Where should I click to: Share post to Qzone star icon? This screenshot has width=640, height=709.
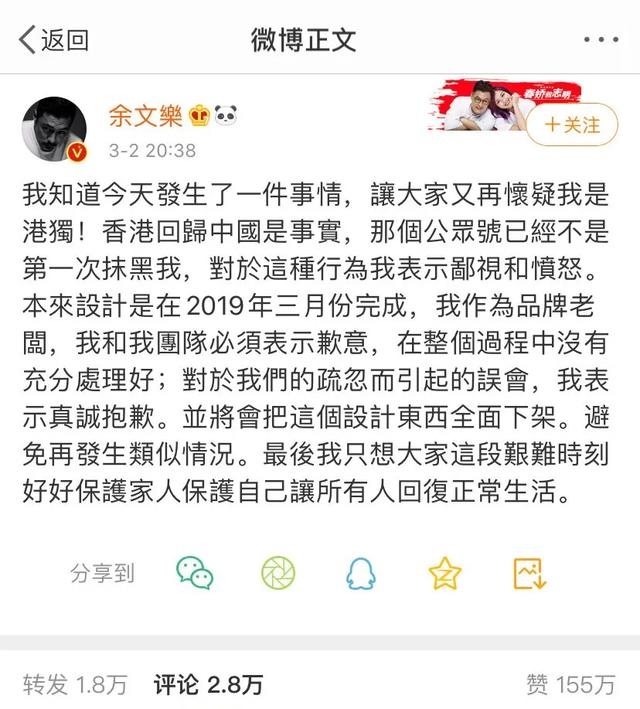point(444,572)
